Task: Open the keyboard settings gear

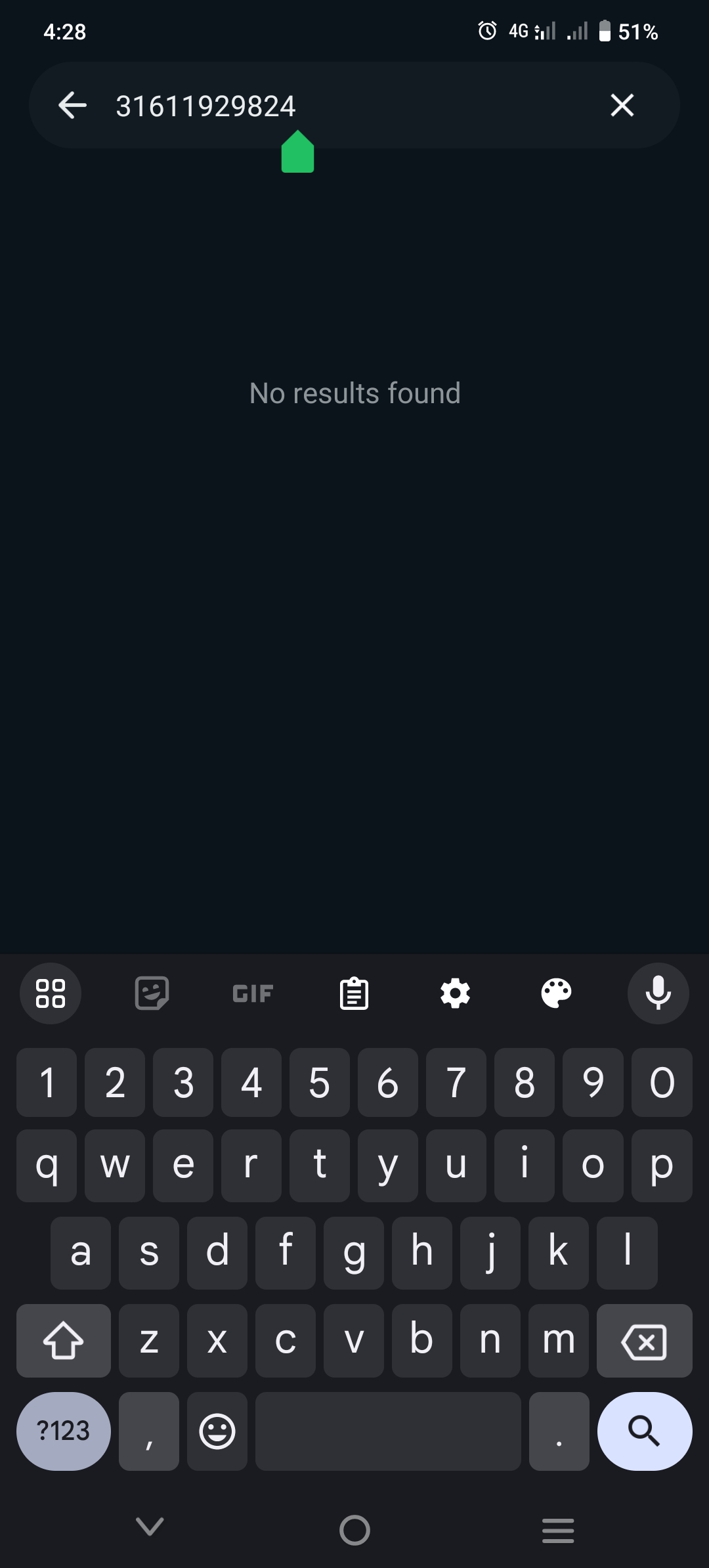Action: coord(455,993)
